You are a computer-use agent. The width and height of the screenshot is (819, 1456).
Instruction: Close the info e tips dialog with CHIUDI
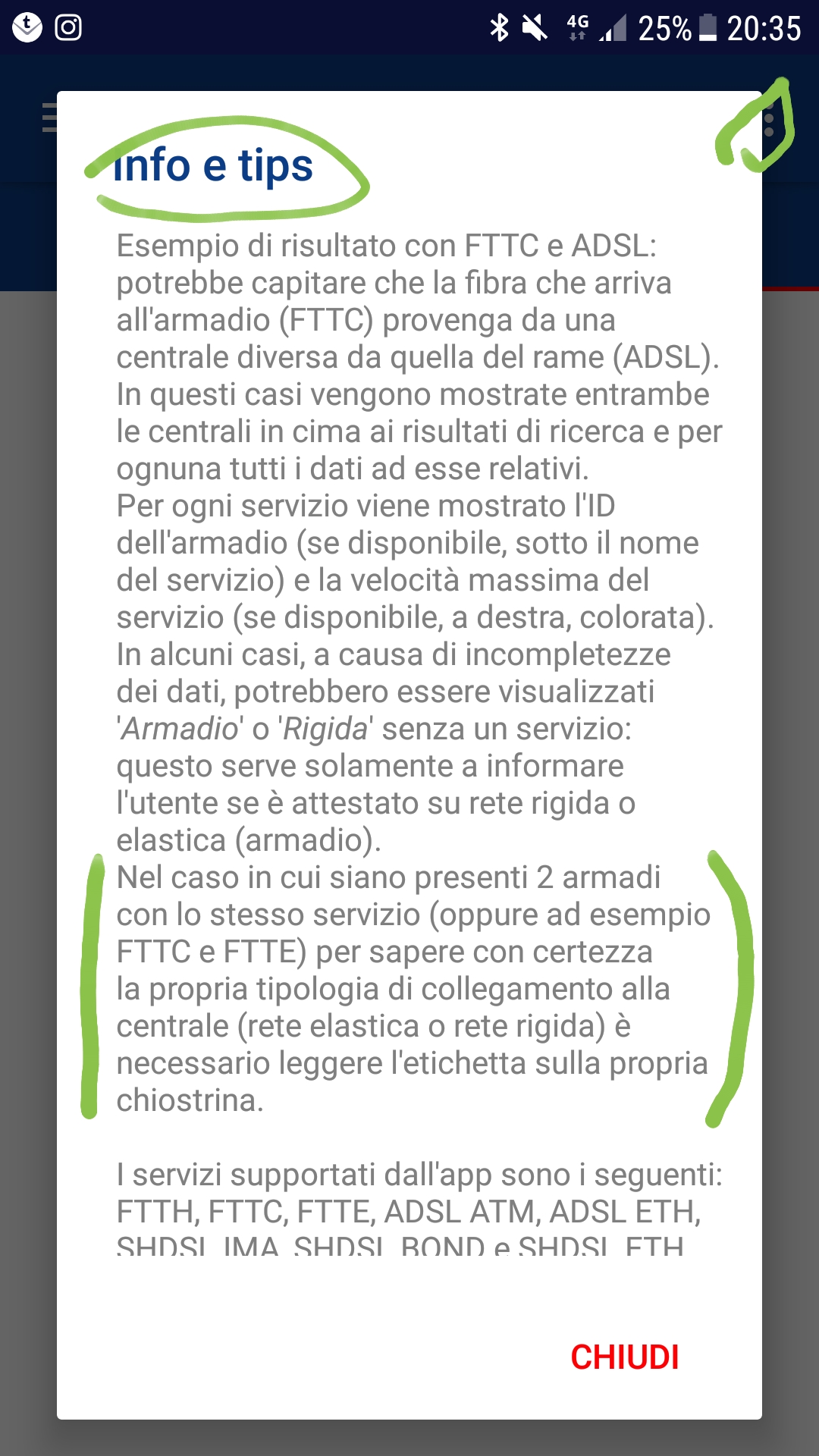pos(625,1357)
